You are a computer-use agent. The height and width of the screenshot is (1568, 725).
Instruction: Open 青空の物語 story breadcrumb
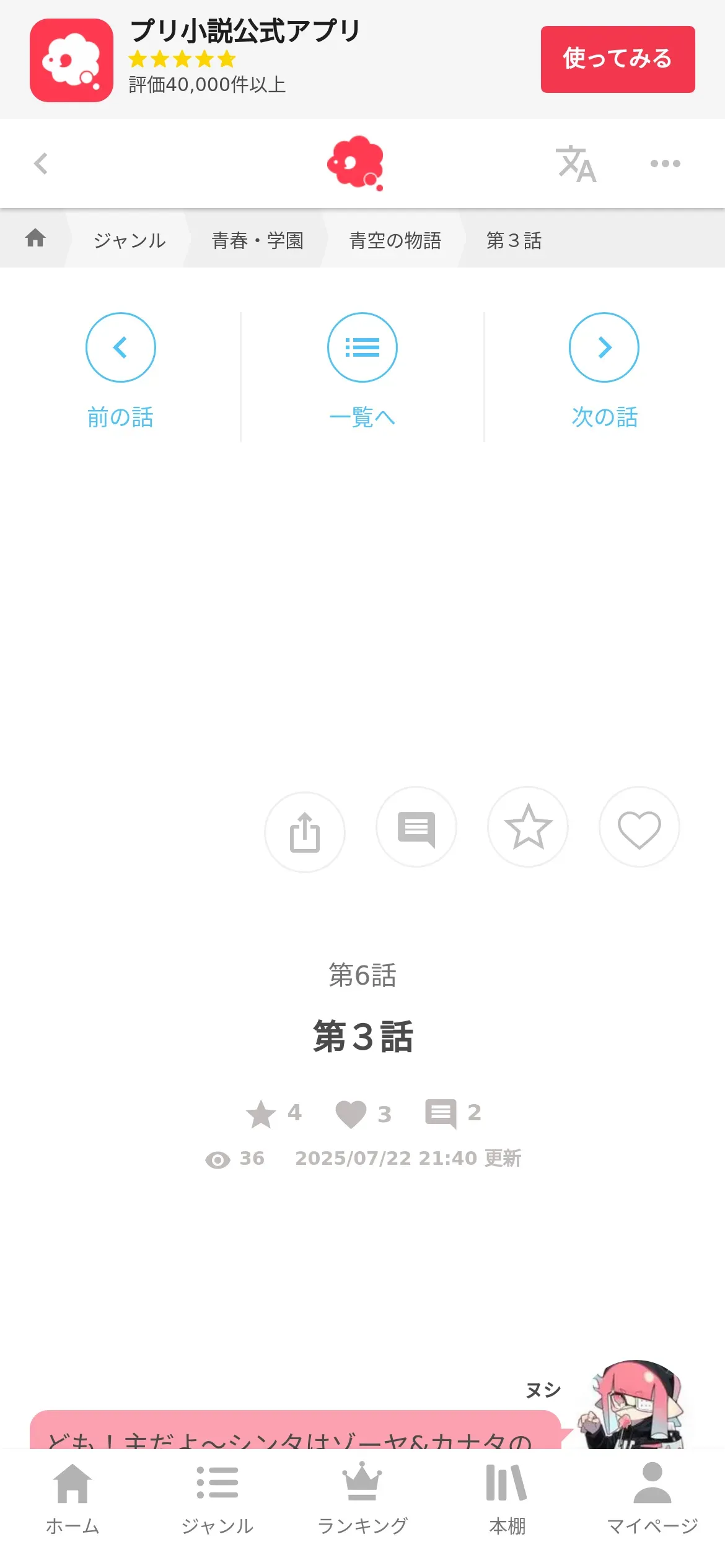(x=395, y=240)
